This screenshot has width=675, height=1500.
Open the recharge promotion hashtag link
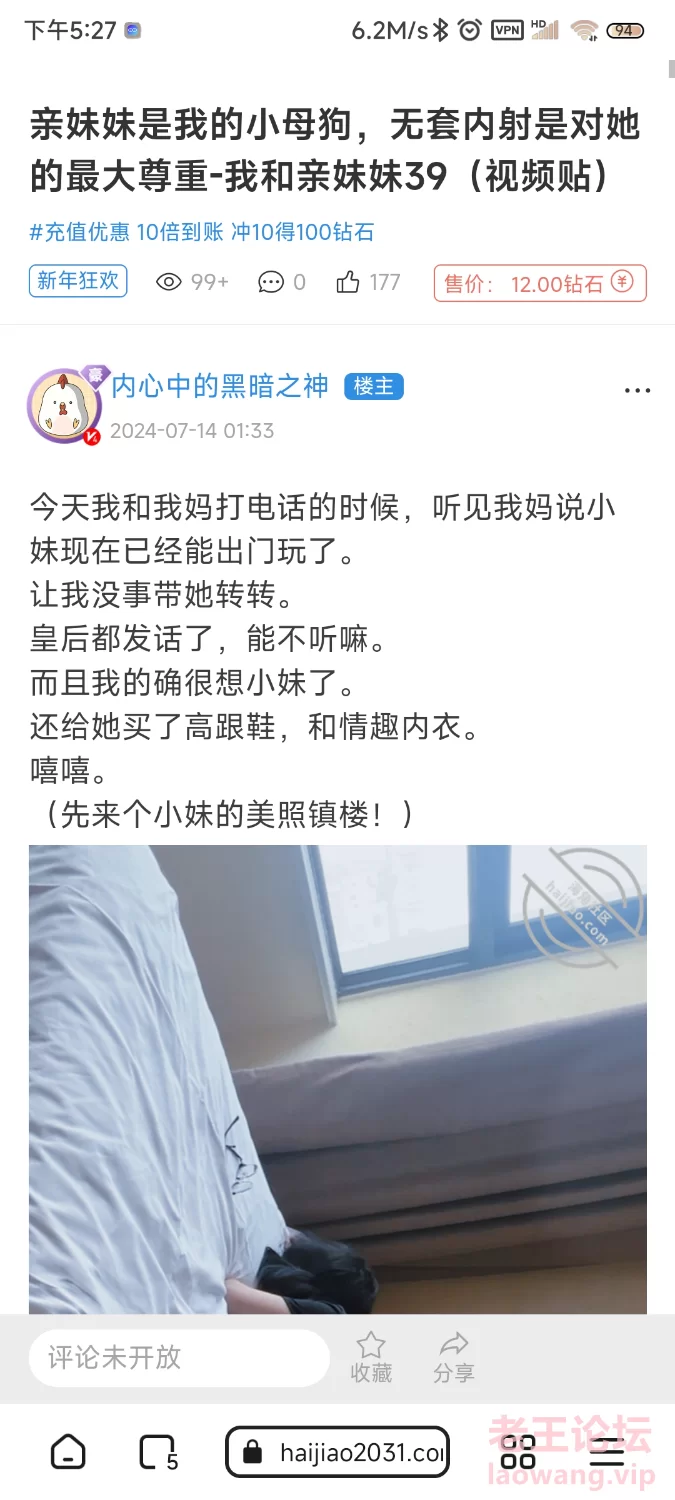[x=201, y=233]
